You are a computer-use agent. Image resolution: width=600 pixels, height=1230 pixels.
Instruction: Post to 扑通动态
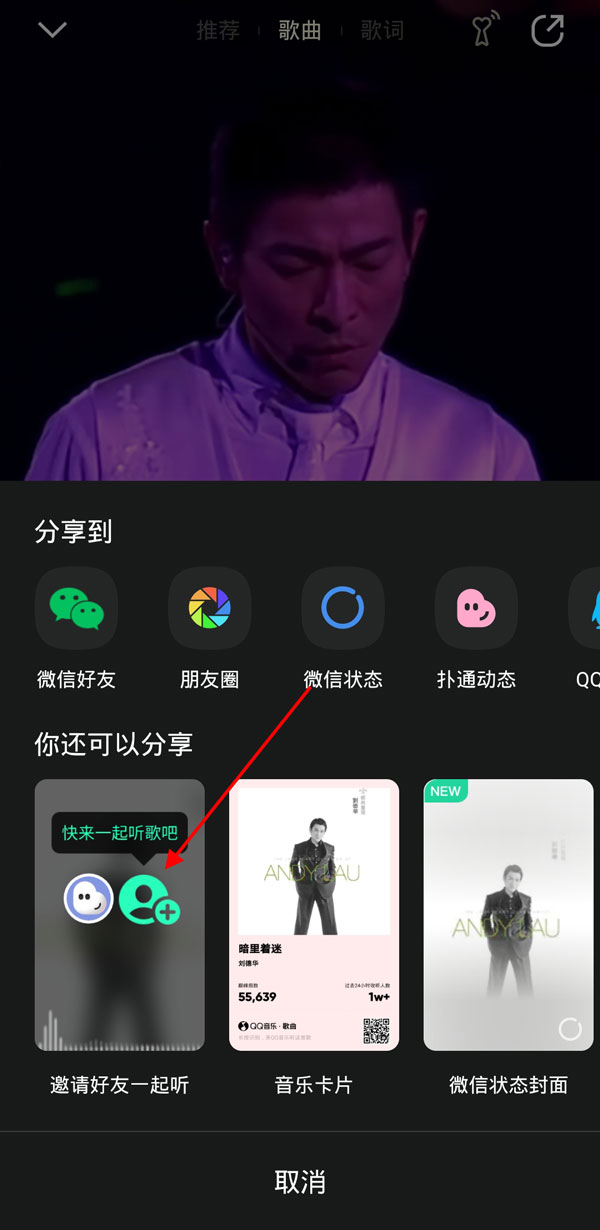[x=476, y=608]
